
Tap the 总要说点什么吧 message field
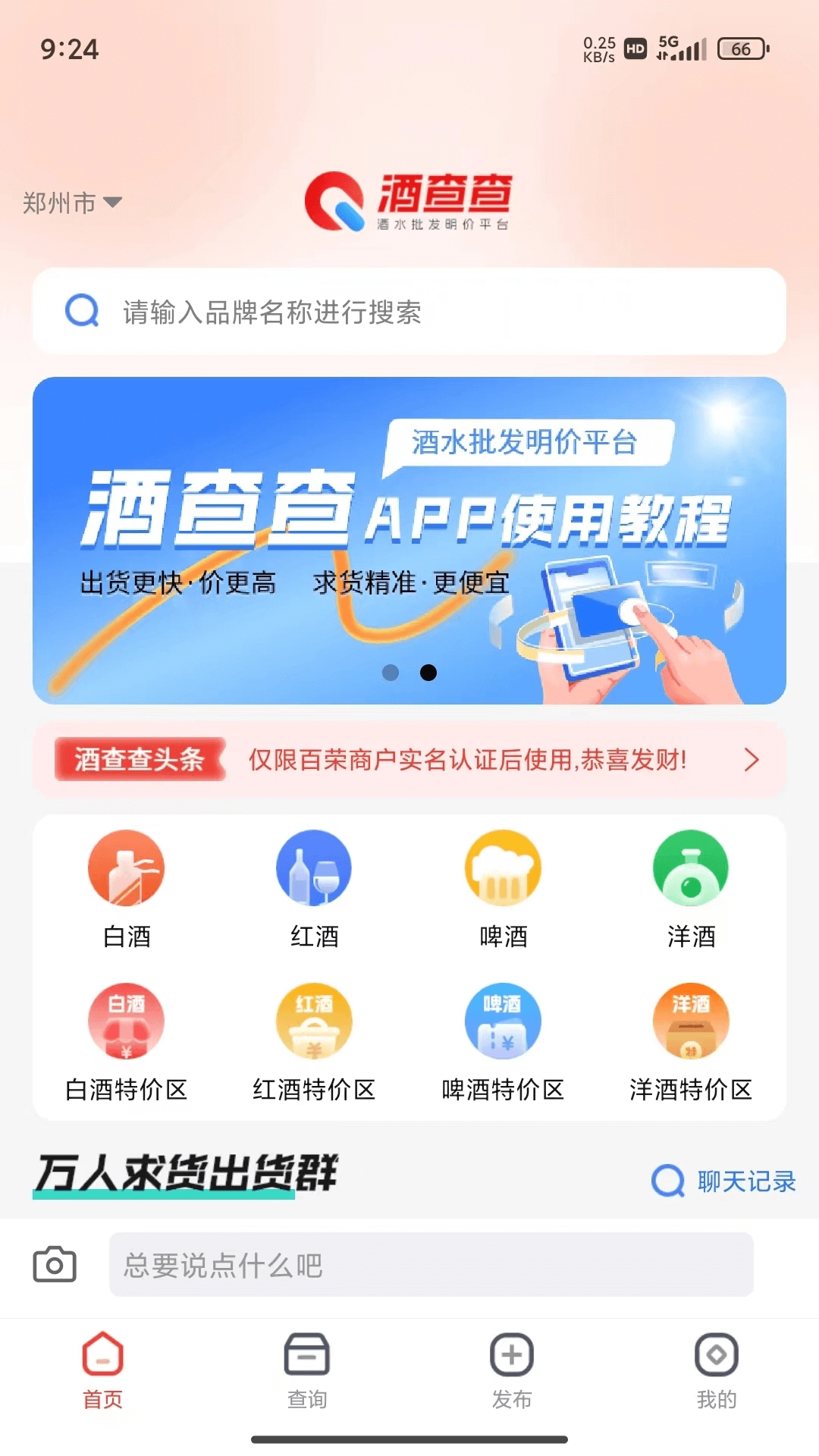pos(431,1264)
